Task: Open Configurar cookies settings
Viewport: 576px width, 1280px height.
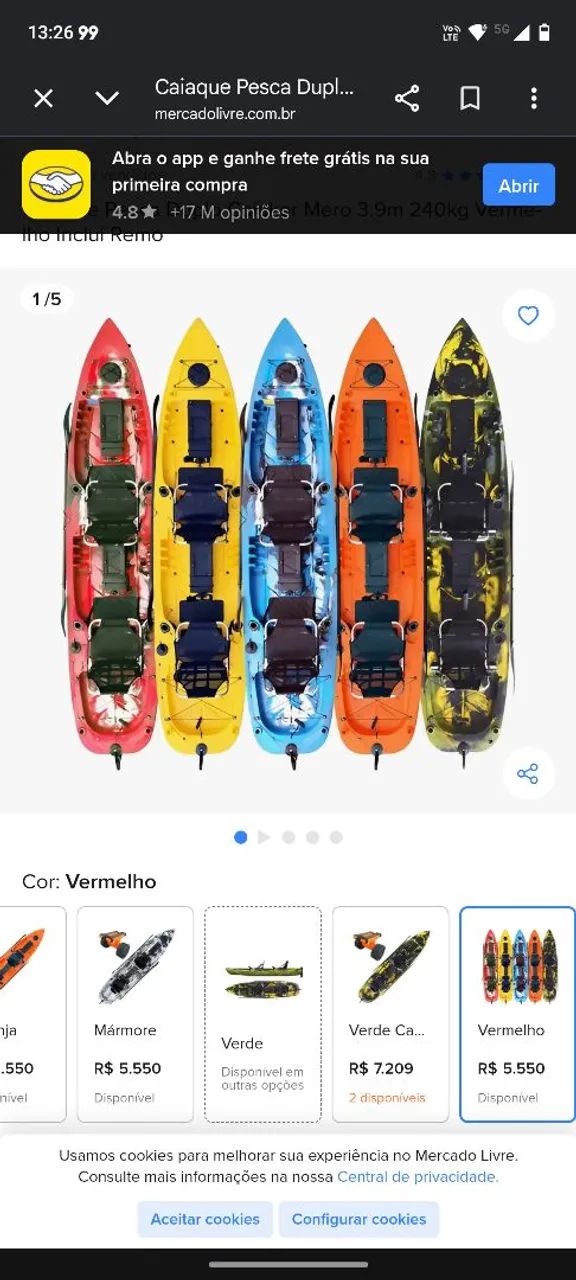Action: pos(359,1219)
